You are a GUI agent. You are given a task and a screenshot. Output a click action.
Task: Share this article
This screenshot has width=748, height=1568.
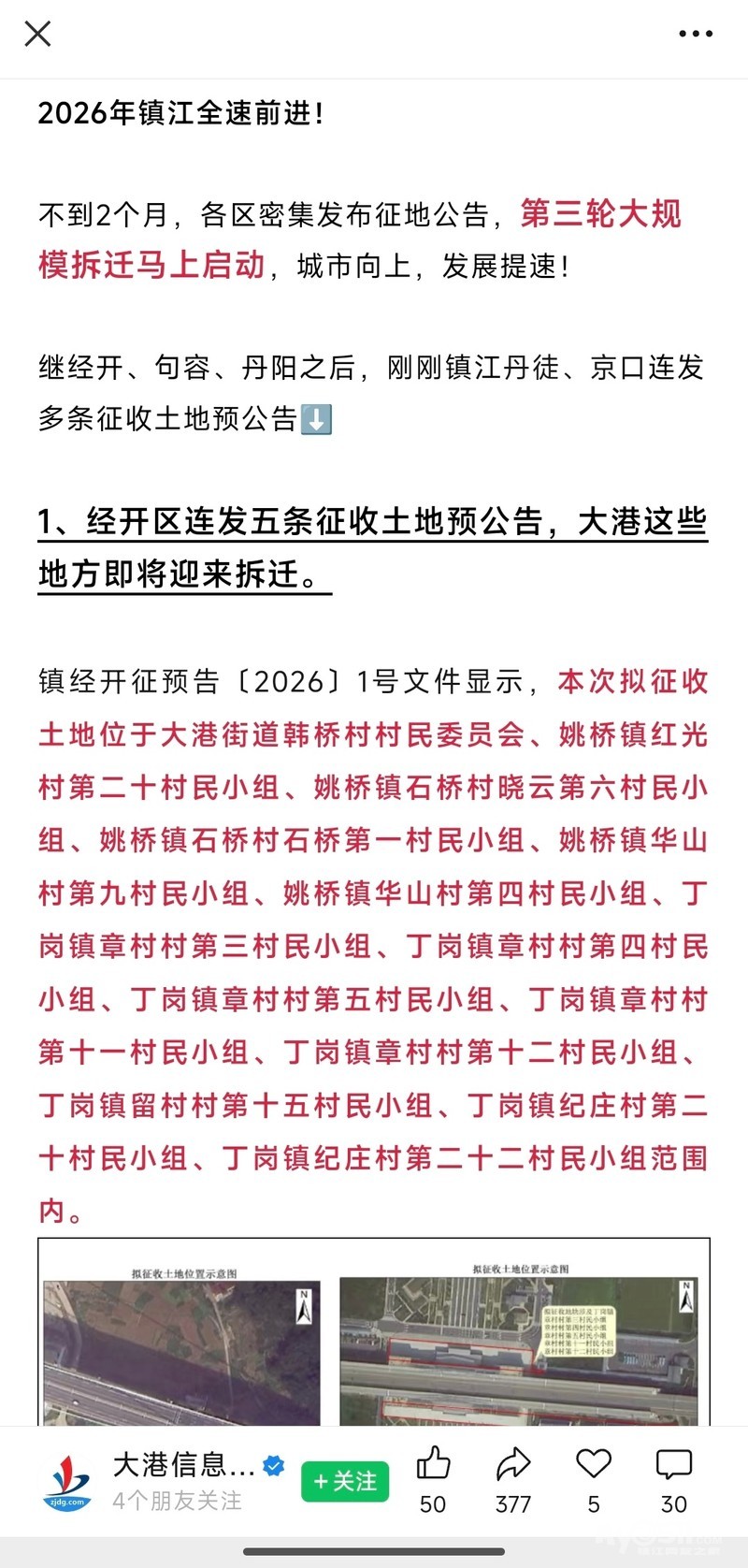pos(513,1480)
